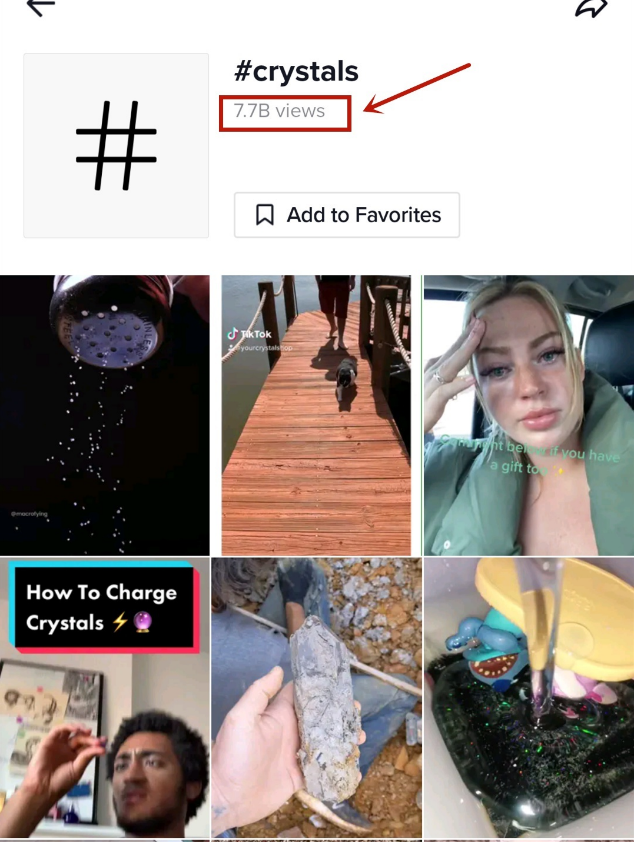Image resolution: width=634 pixels, height=842 pixels.
Task: Open the salt shaker sprinkling video
Action: (105, 415)
